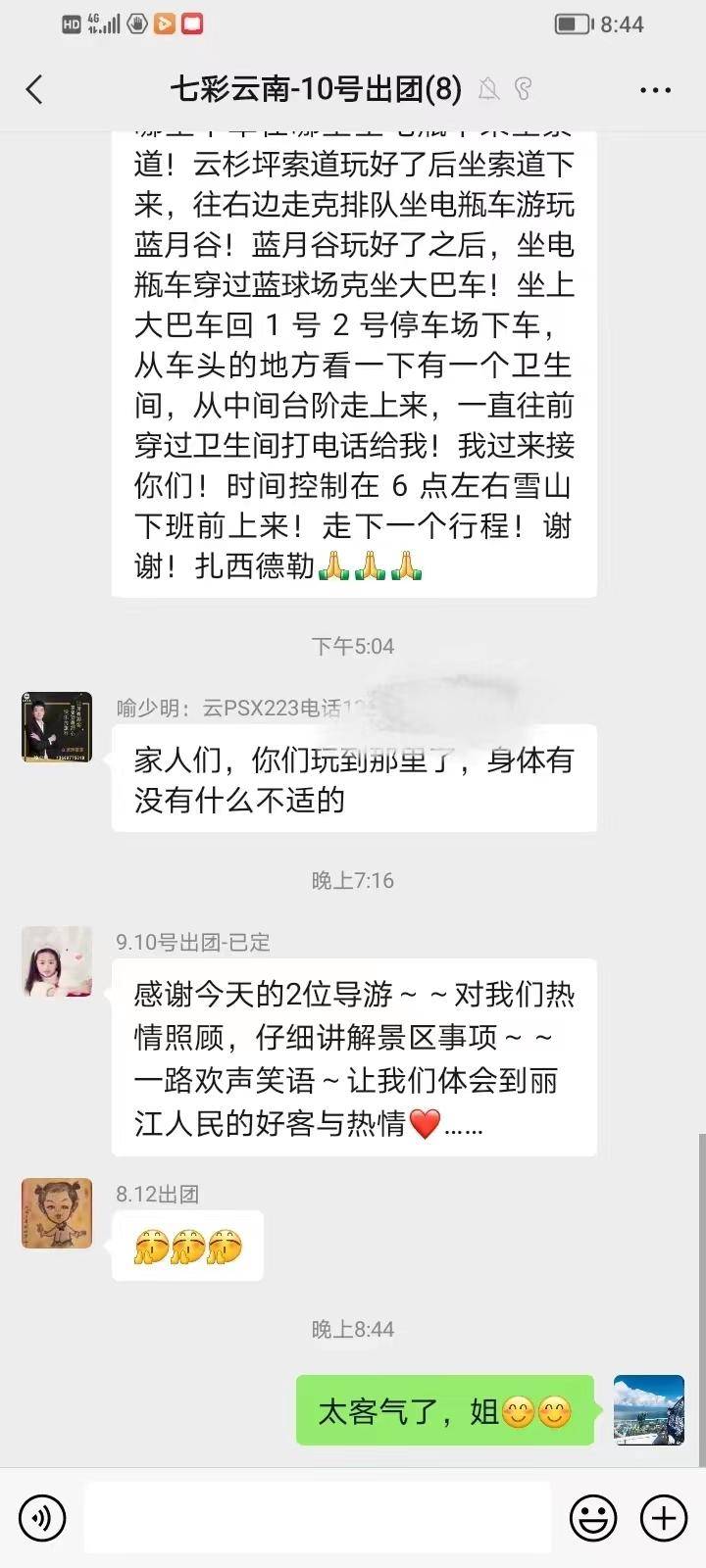The width and height of the screenshot is (706, 1568).
Task: Switch to voice message input
Action: (42, 1518)
